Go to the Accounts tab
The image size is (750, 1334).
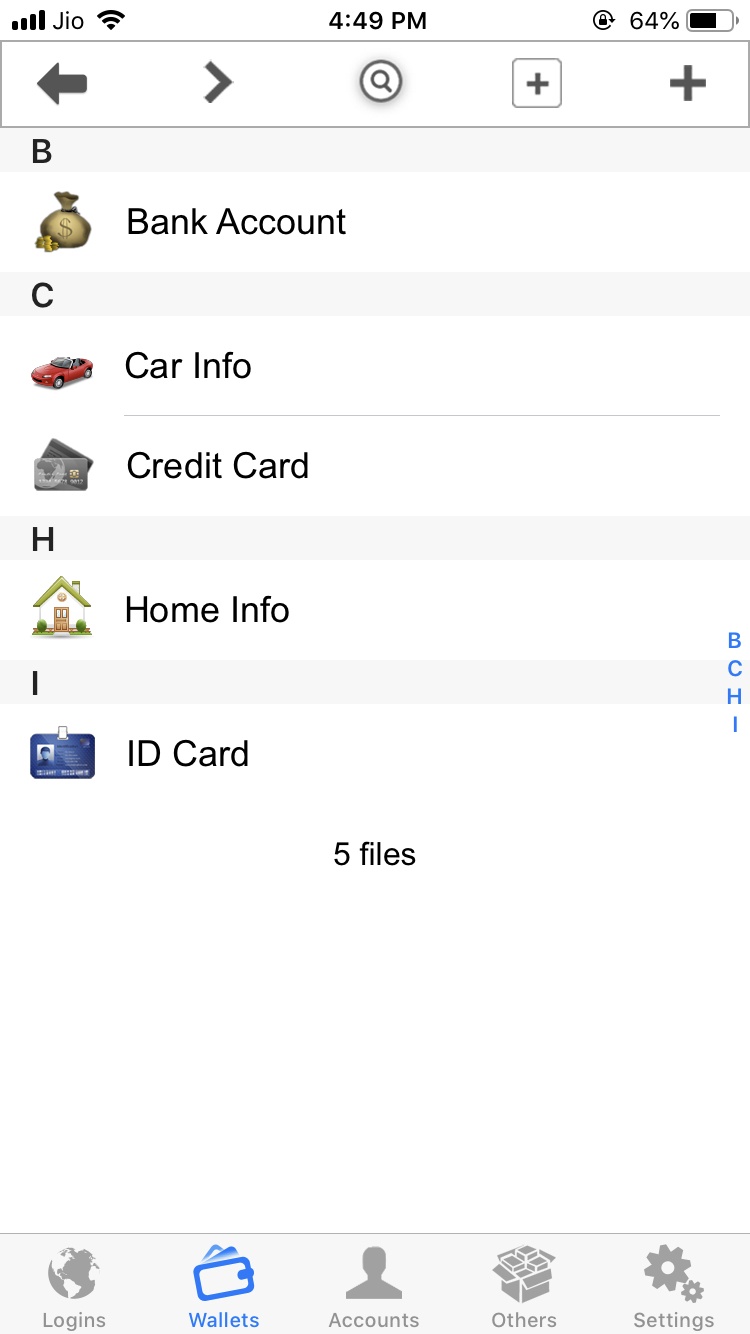(374, 1286)
